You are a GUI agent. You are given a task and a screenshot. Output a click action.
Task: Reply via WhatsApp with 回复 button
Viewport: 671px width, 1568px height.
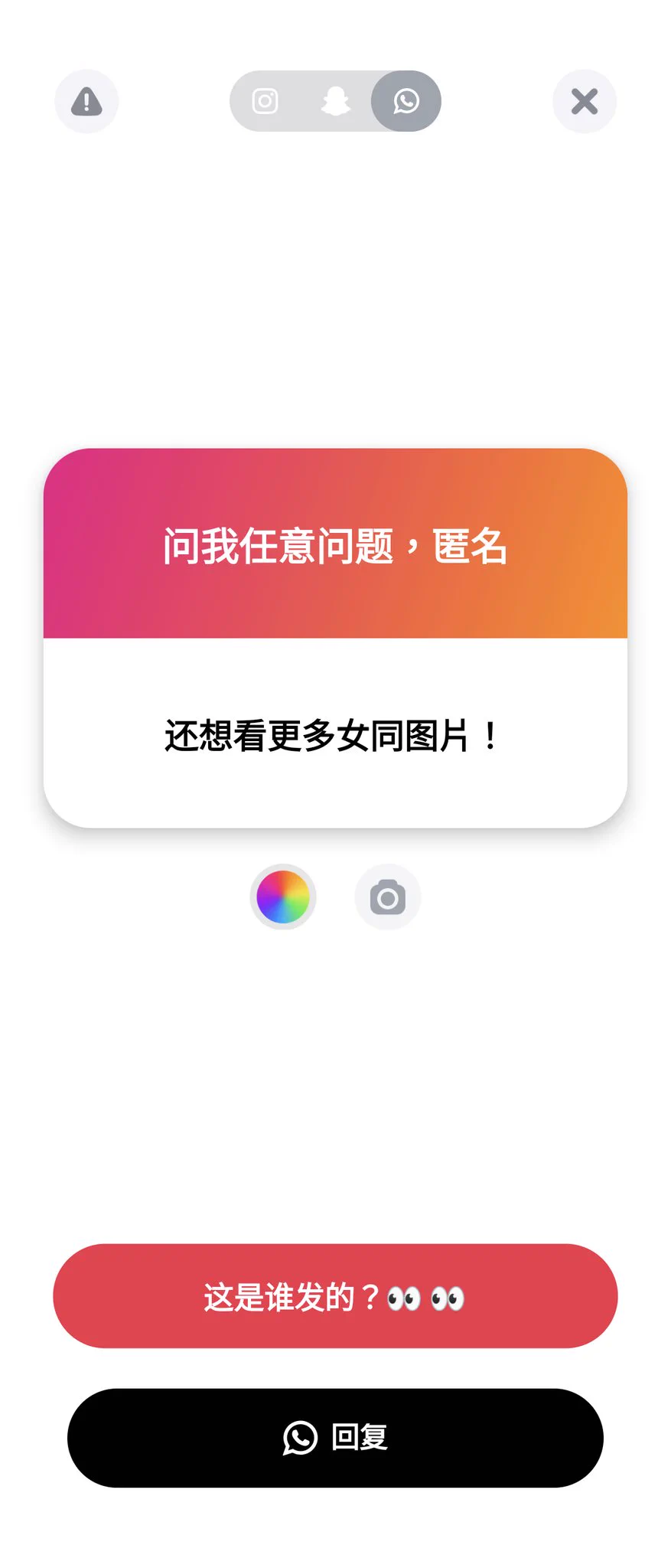pos(335,1438)
